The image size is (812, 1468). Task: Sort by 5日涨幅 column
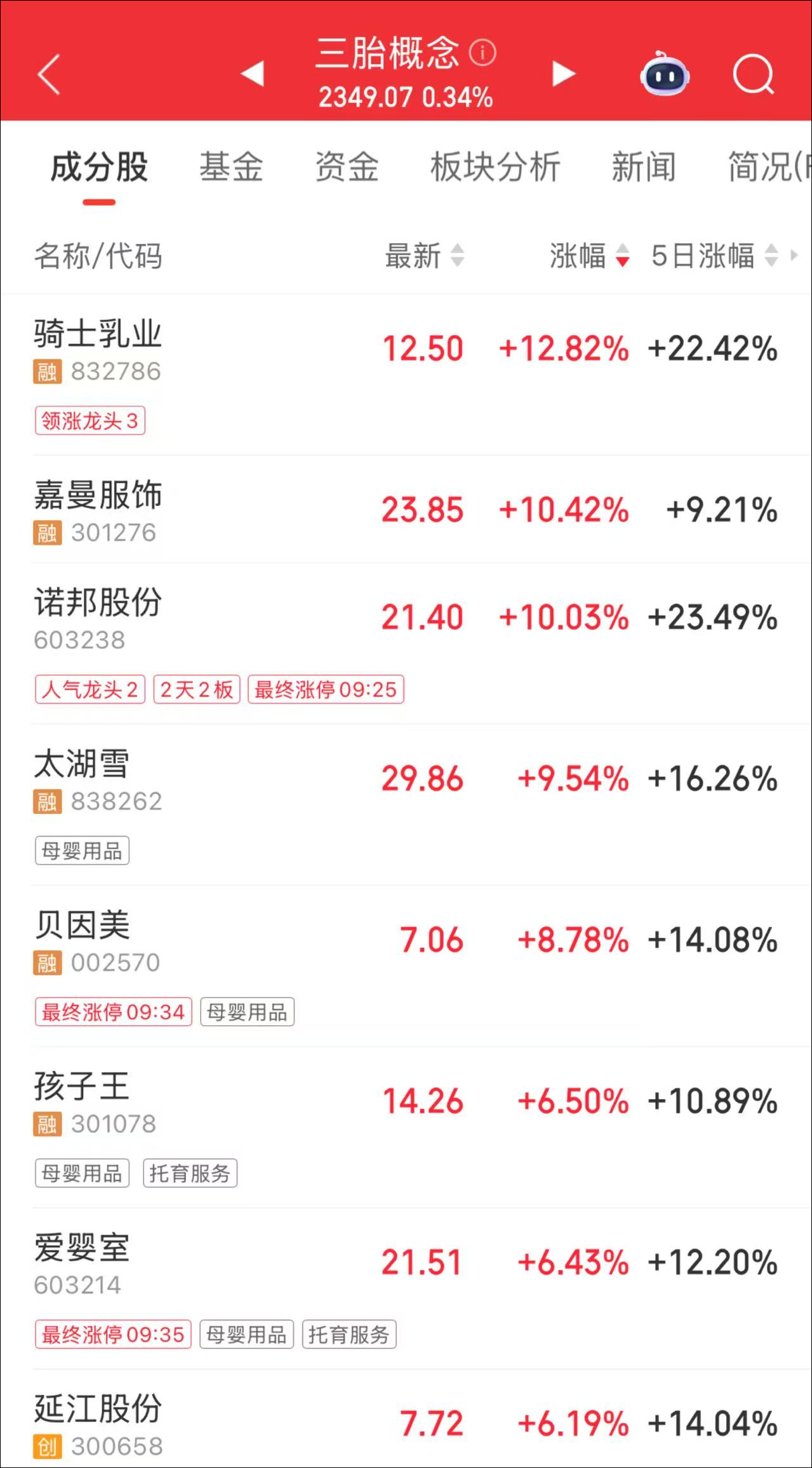[x=714, y=256]
